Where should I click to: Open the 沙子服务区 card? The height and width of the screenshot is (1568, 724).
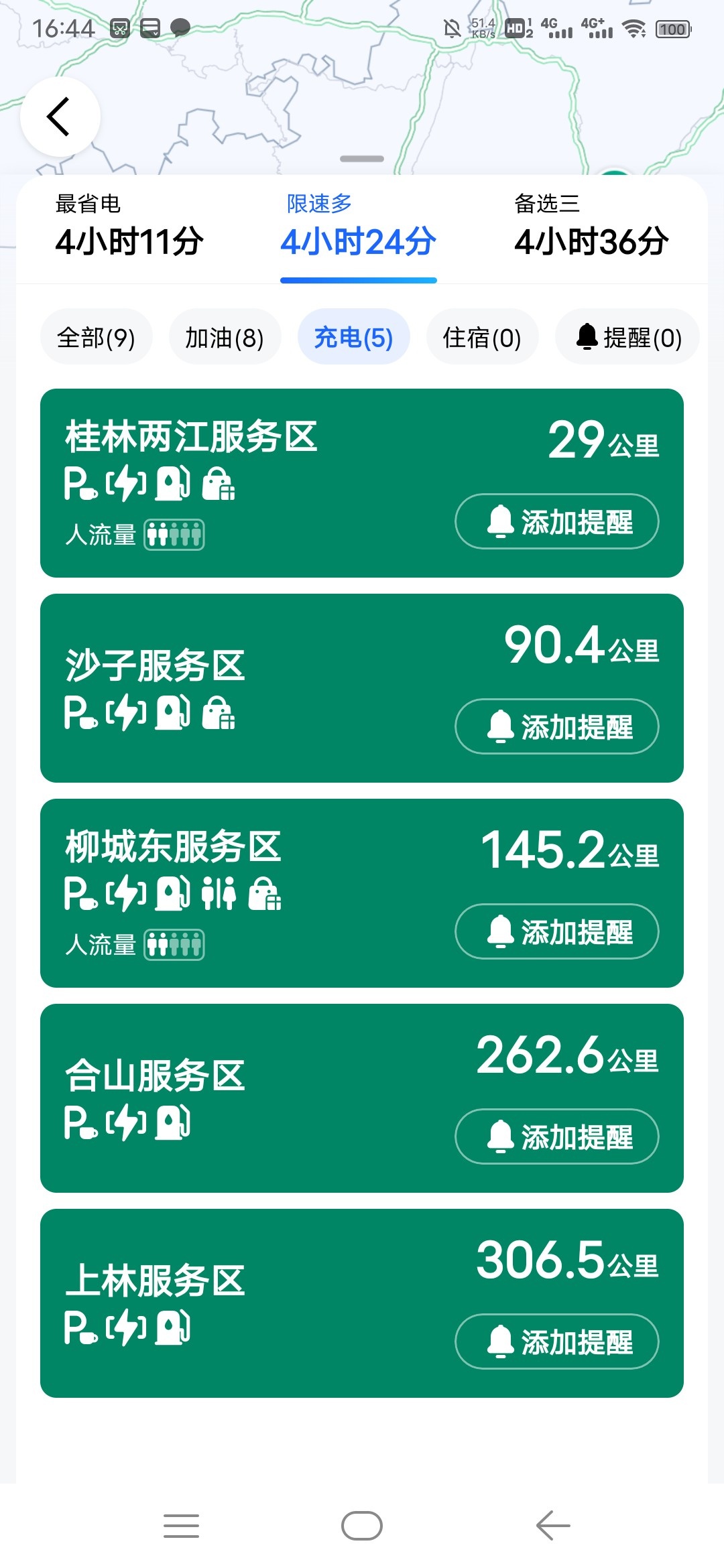click(x=362, y=688)
